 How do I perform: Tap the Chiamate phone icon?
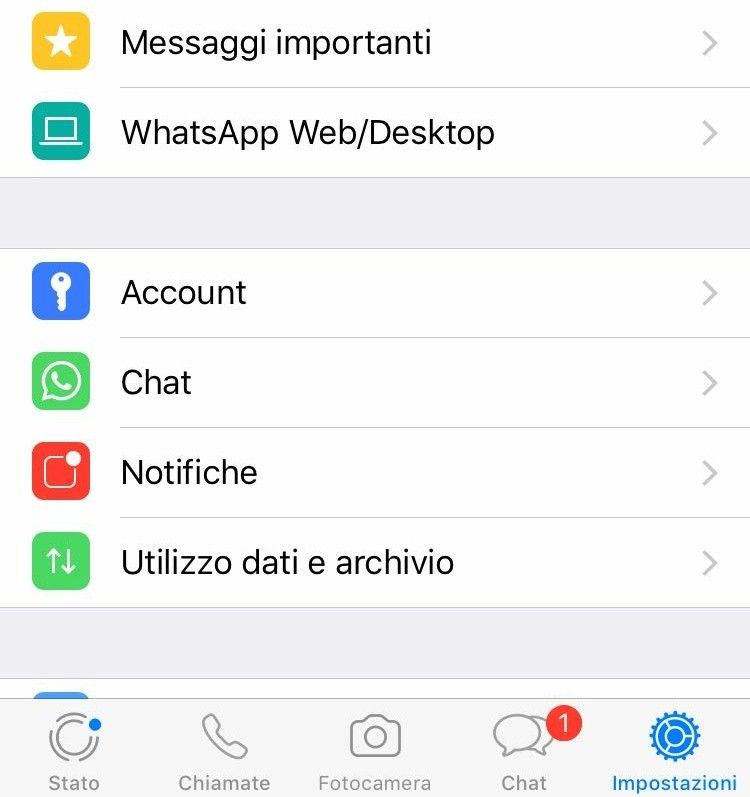click(x=224, y=735)
